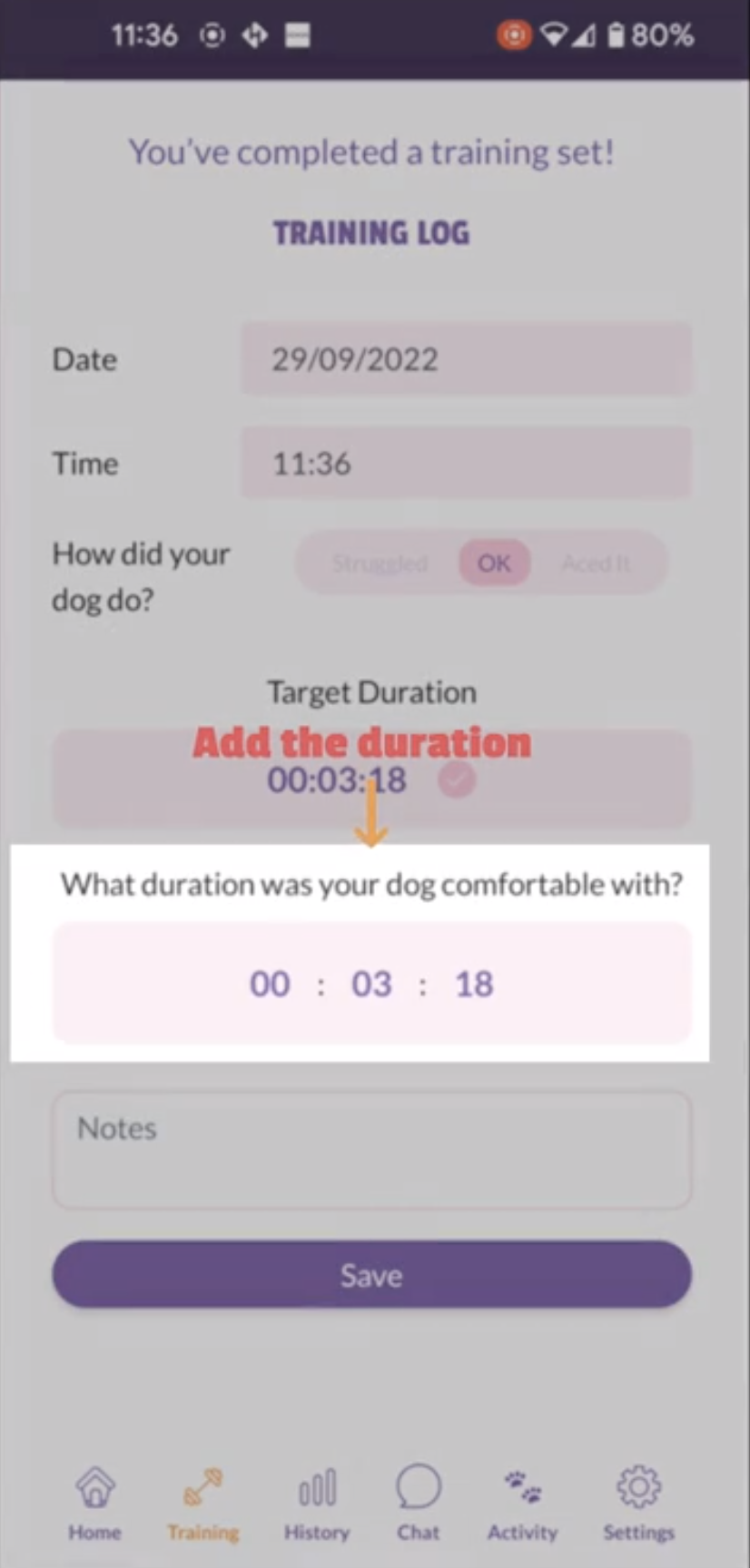750x1568 pixels.
Task: Save the training log
Action: 371,1275
